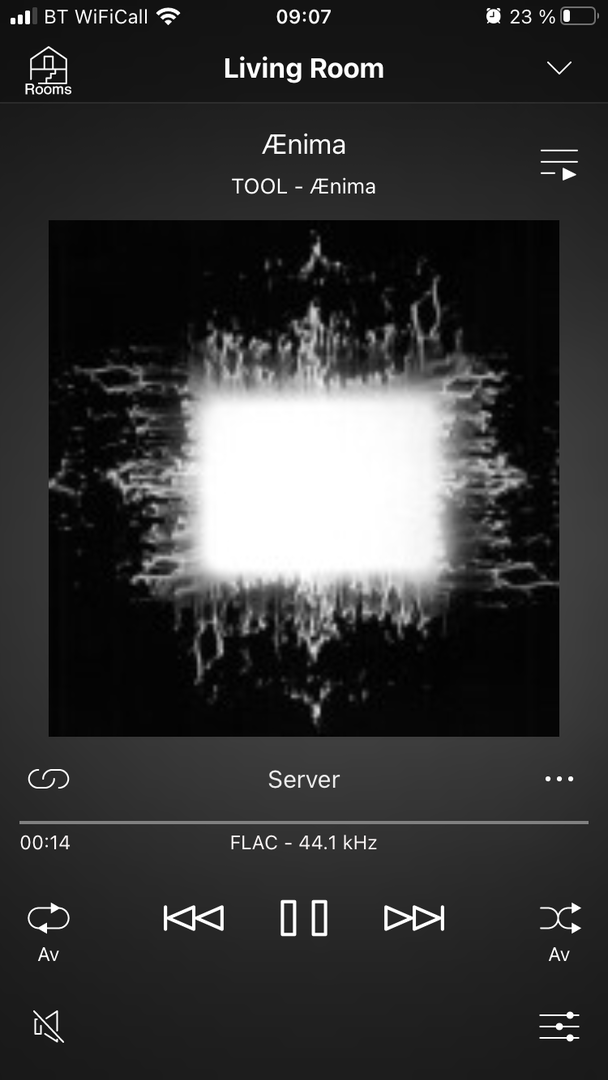Toggle repeat mode
The height and width of the screenshot is (1080, 608).
48,918
